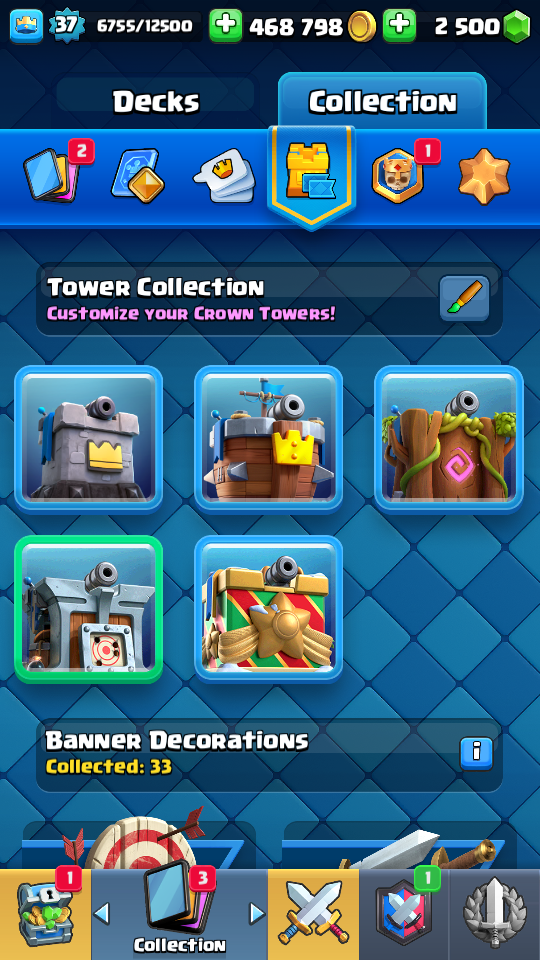Open the player level profile

[67, 26]
